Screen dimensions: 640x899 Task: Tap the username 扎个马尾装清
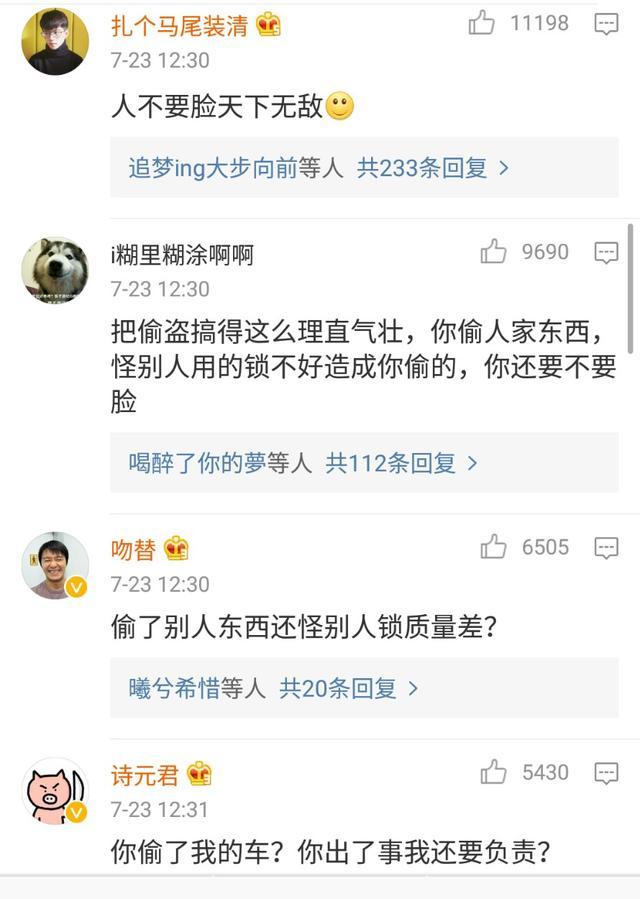pos(179,26)
